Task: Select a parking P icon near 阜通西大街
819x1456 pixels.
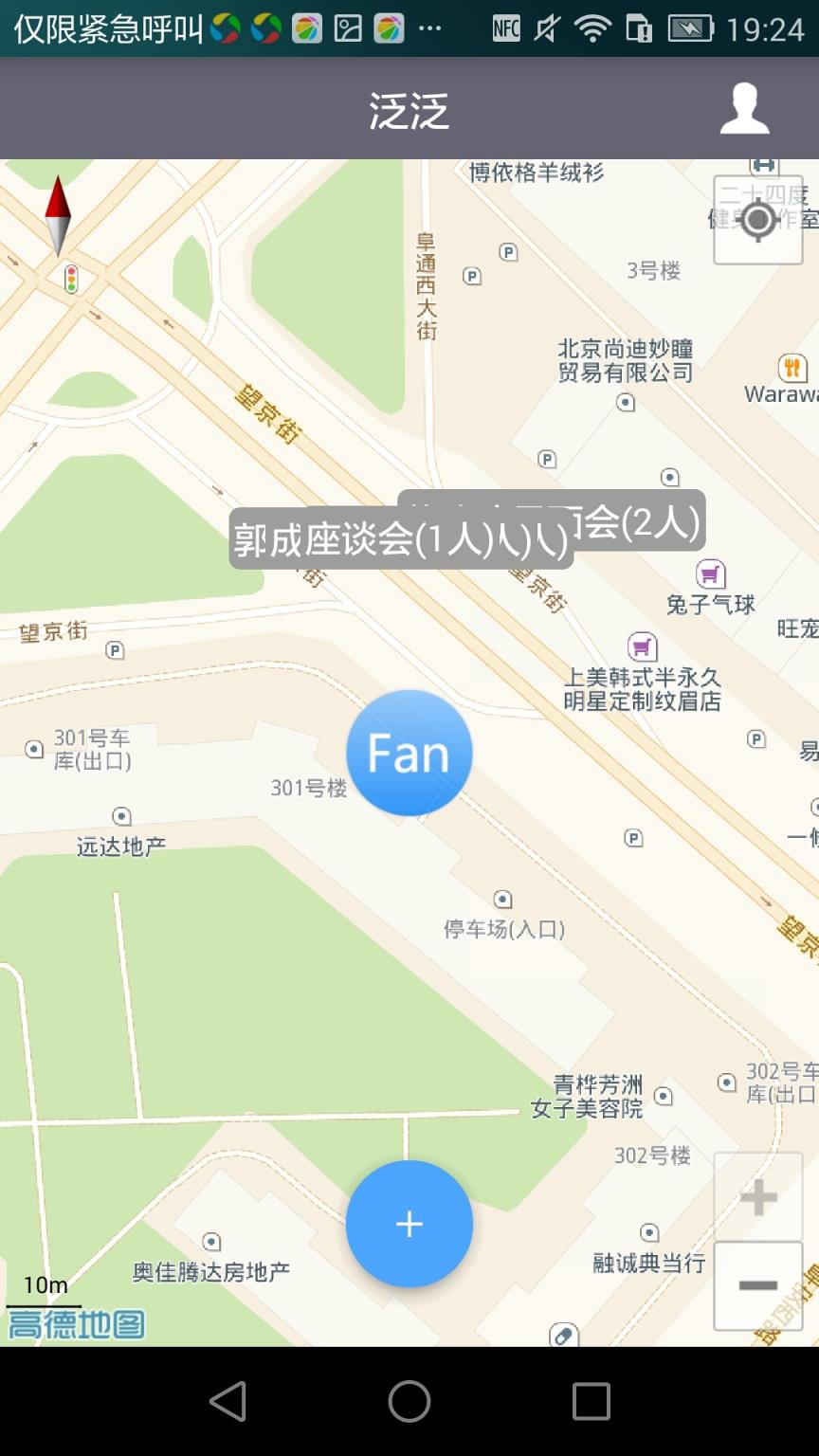Action: [x=471, y=276]
